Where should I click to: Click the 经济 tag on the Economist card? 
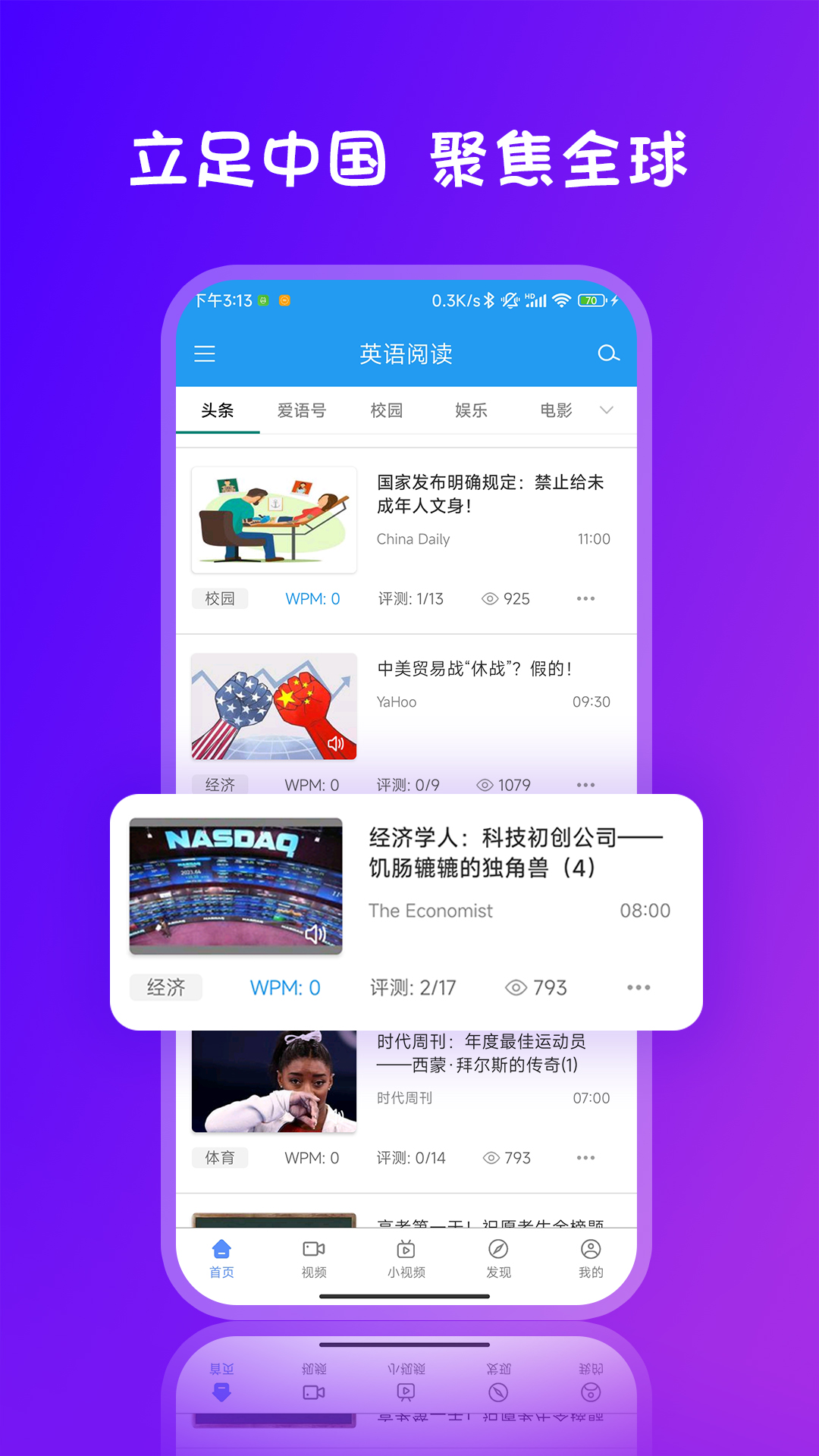tap(166, 987)
